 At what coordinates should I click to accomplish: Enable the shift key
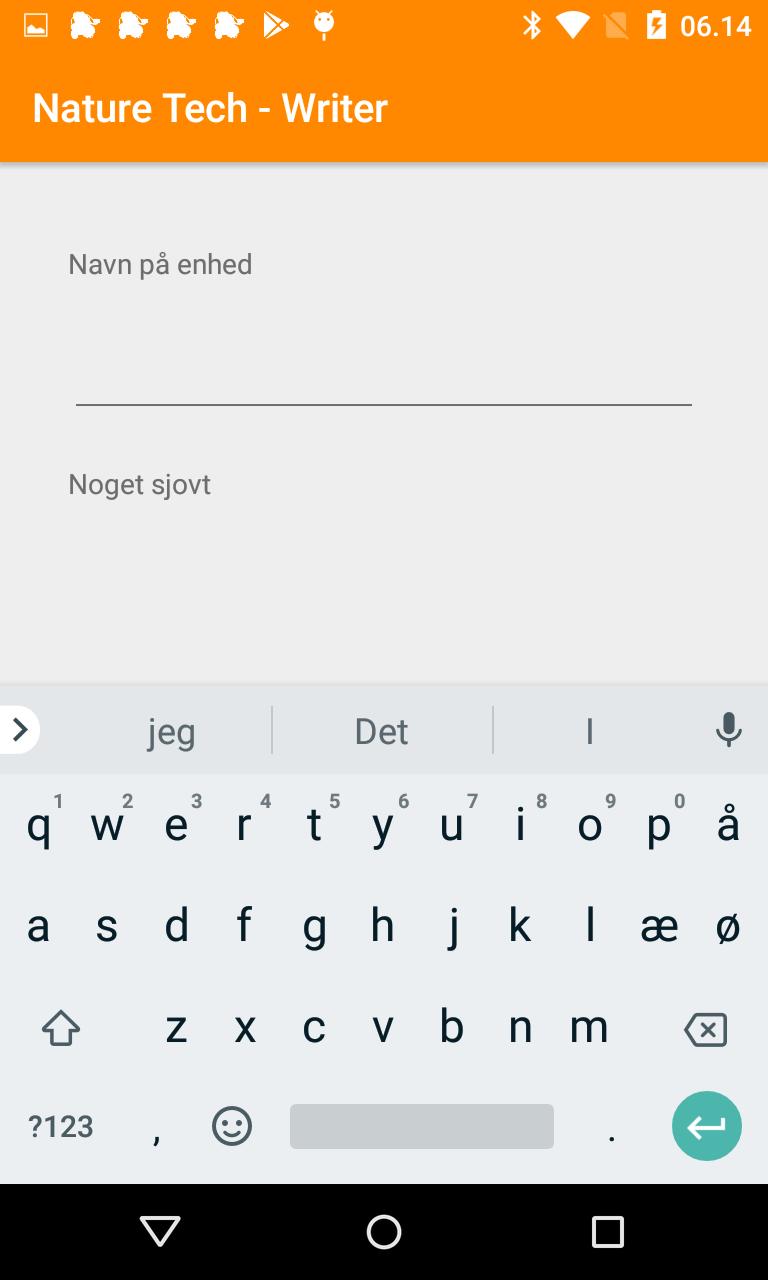click(61, 1028)
